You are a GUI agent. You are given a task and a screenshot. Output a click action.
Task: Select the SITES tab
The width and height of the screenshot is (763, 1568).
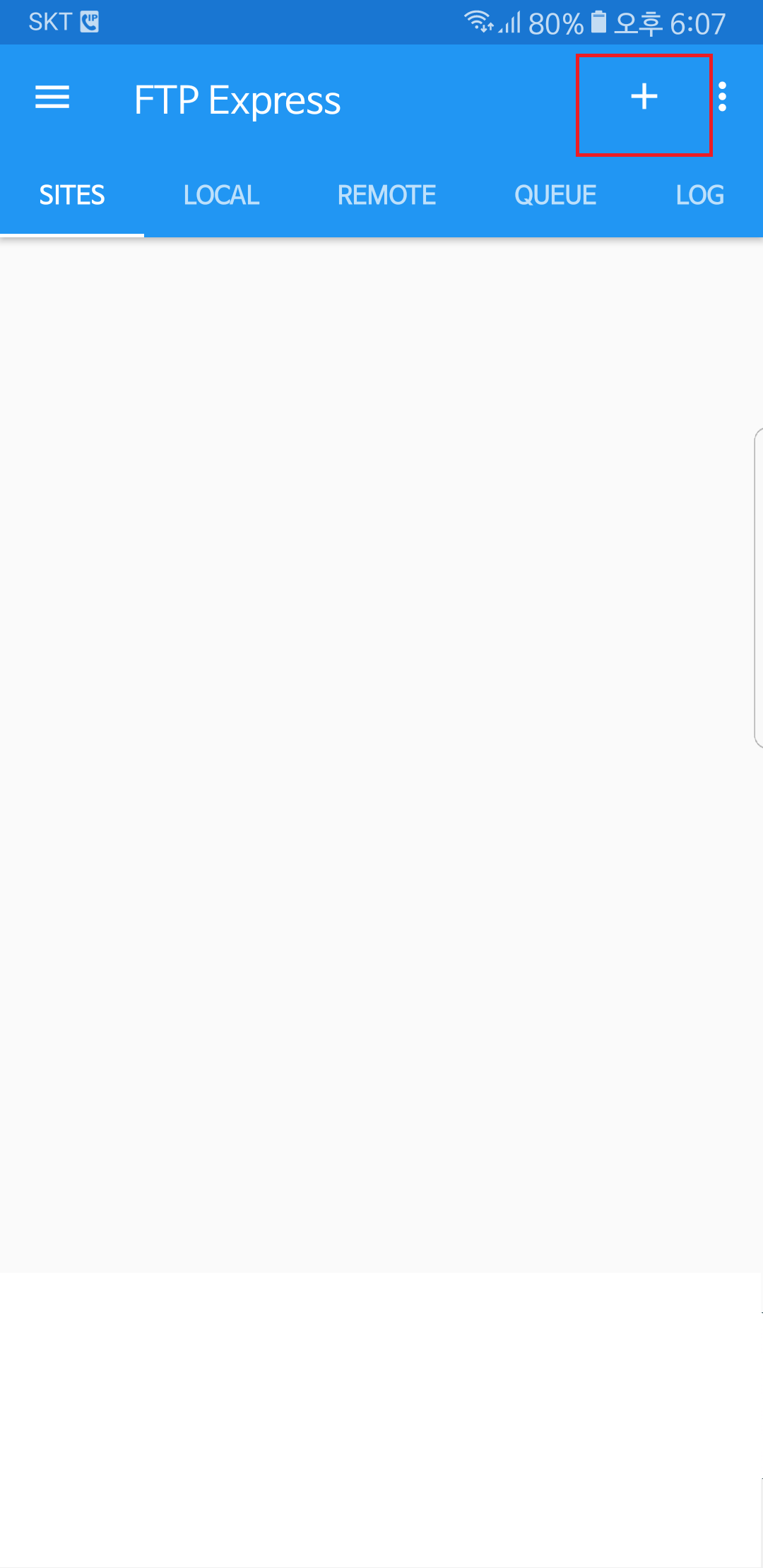point(72,196)
